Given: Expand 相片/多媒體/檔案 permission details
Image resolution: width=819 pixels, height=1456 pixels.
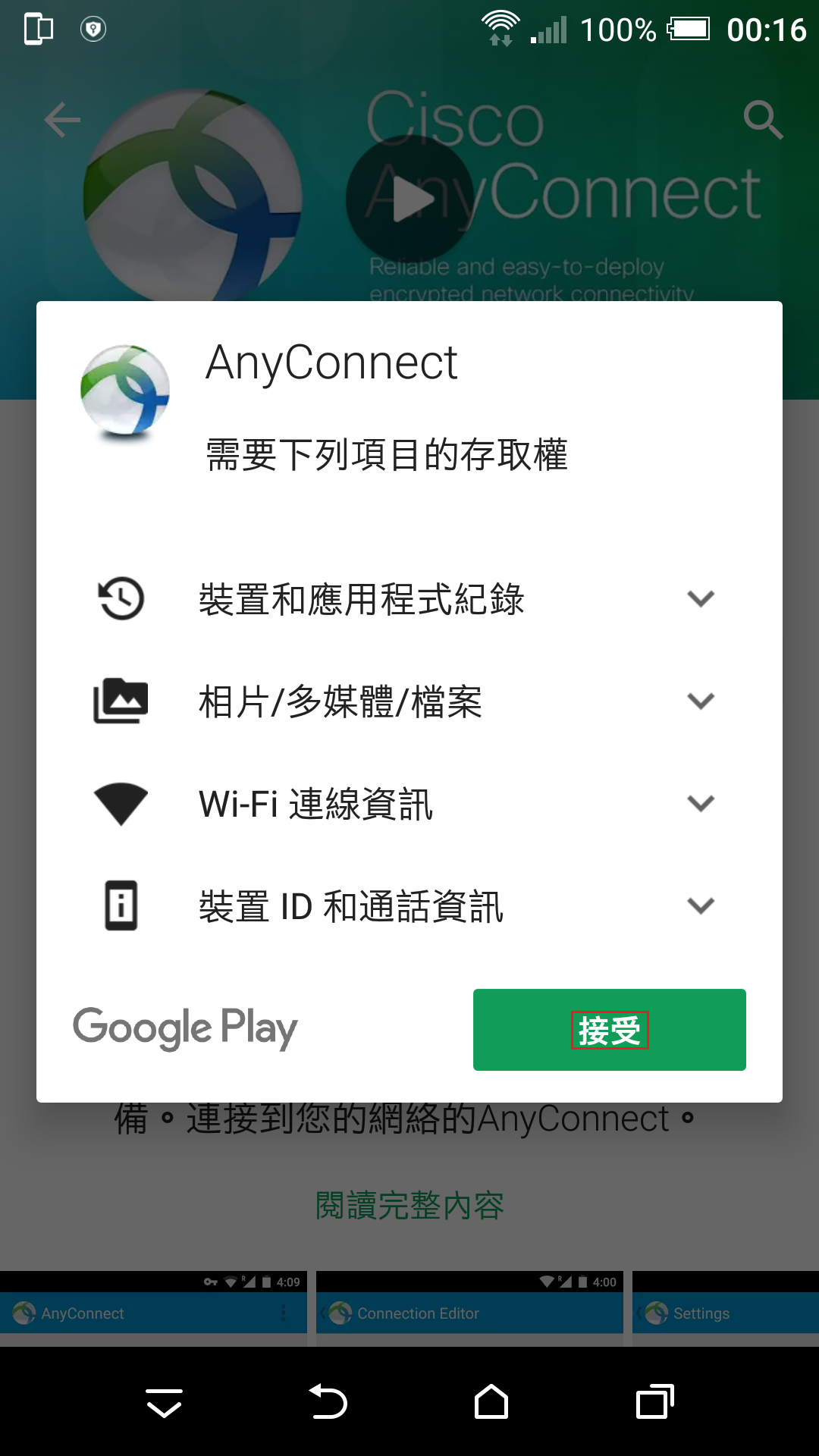Looking at the screenshot, I should [700, 701].
